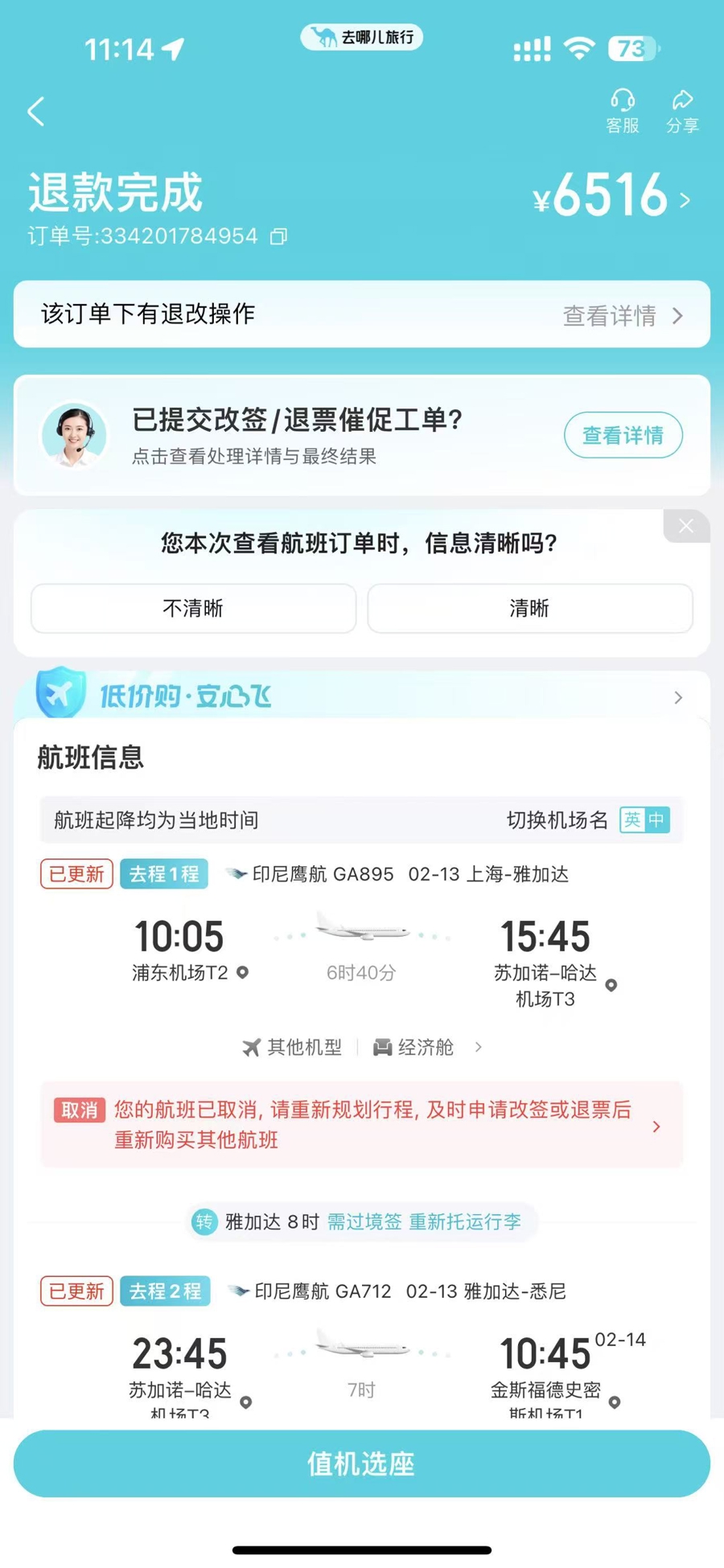Viewport: 724px width, 1568px height.
Task: Share this order via 分享
Action: click(682, 111)
